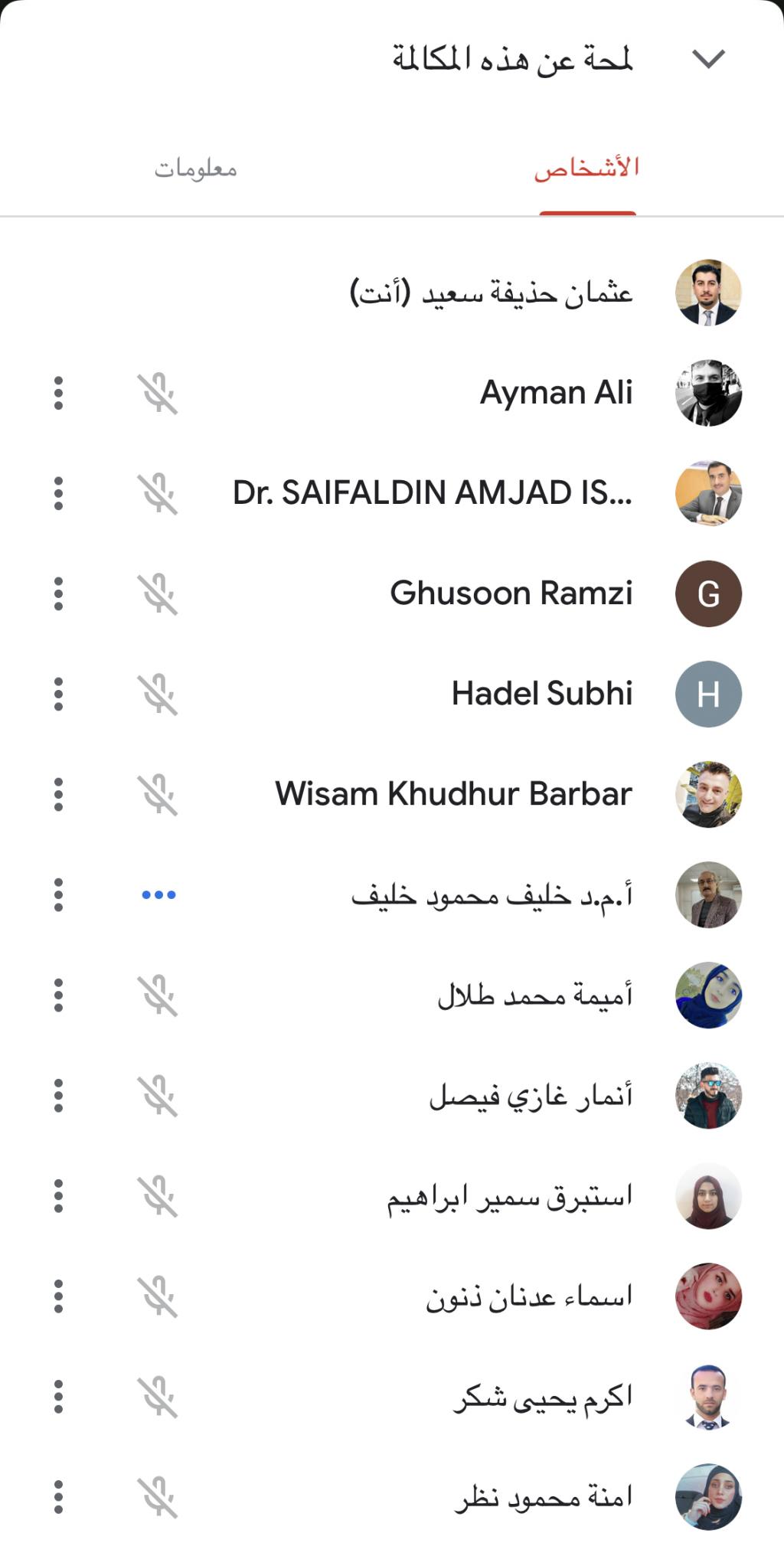The image size is (784, 1543).
Task: Open more options for Ayman Ali
Action: (58, 393)
